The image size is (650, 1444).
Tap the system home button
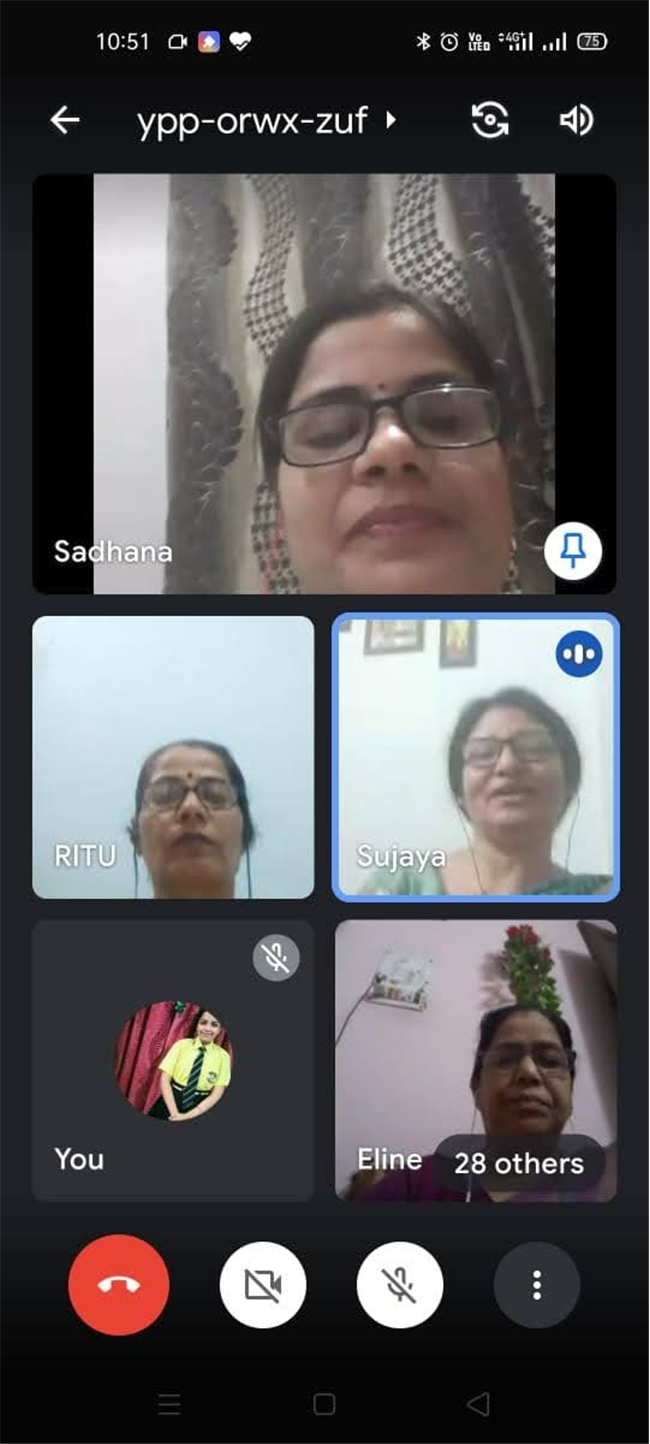coord(324,1404)
